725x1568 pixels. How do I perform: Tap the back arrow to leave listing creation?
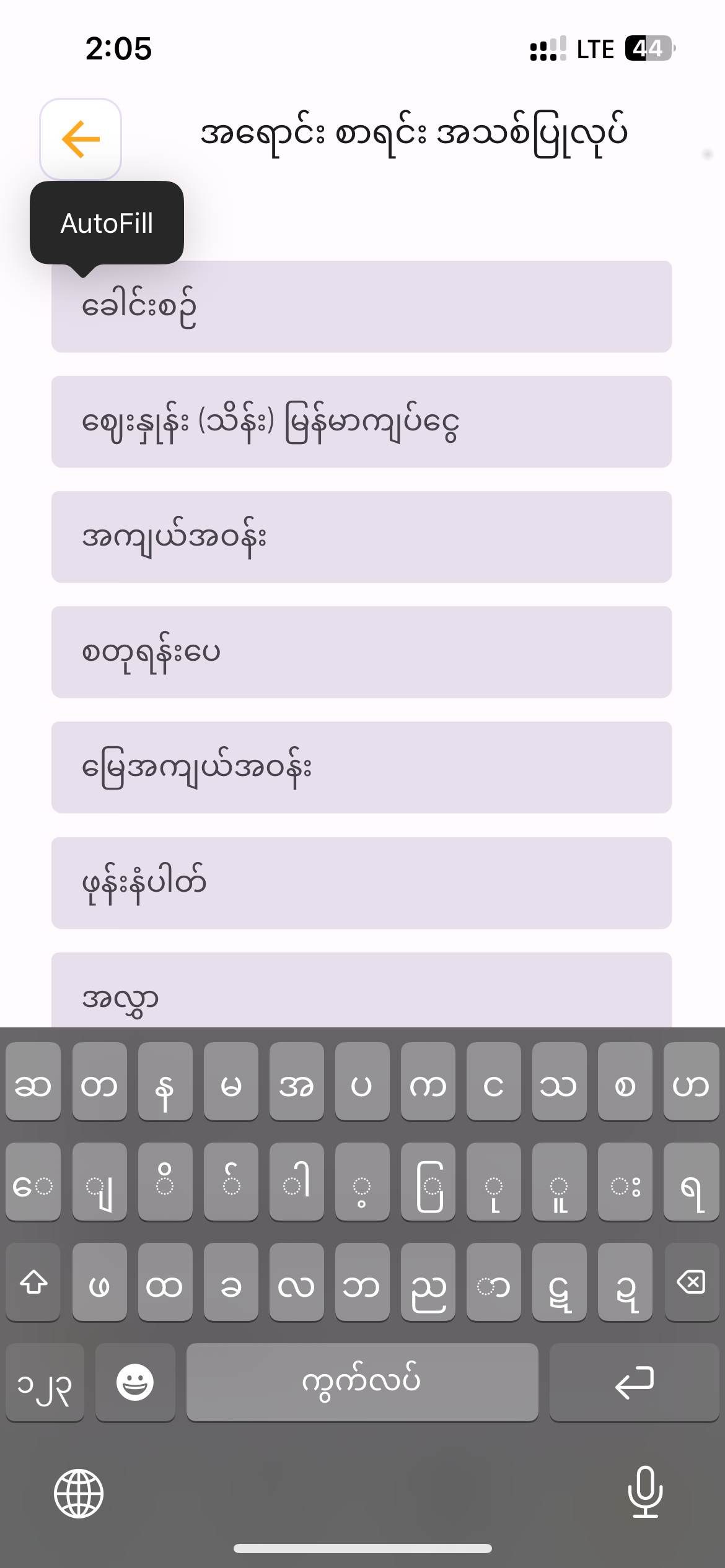(80, 139)
